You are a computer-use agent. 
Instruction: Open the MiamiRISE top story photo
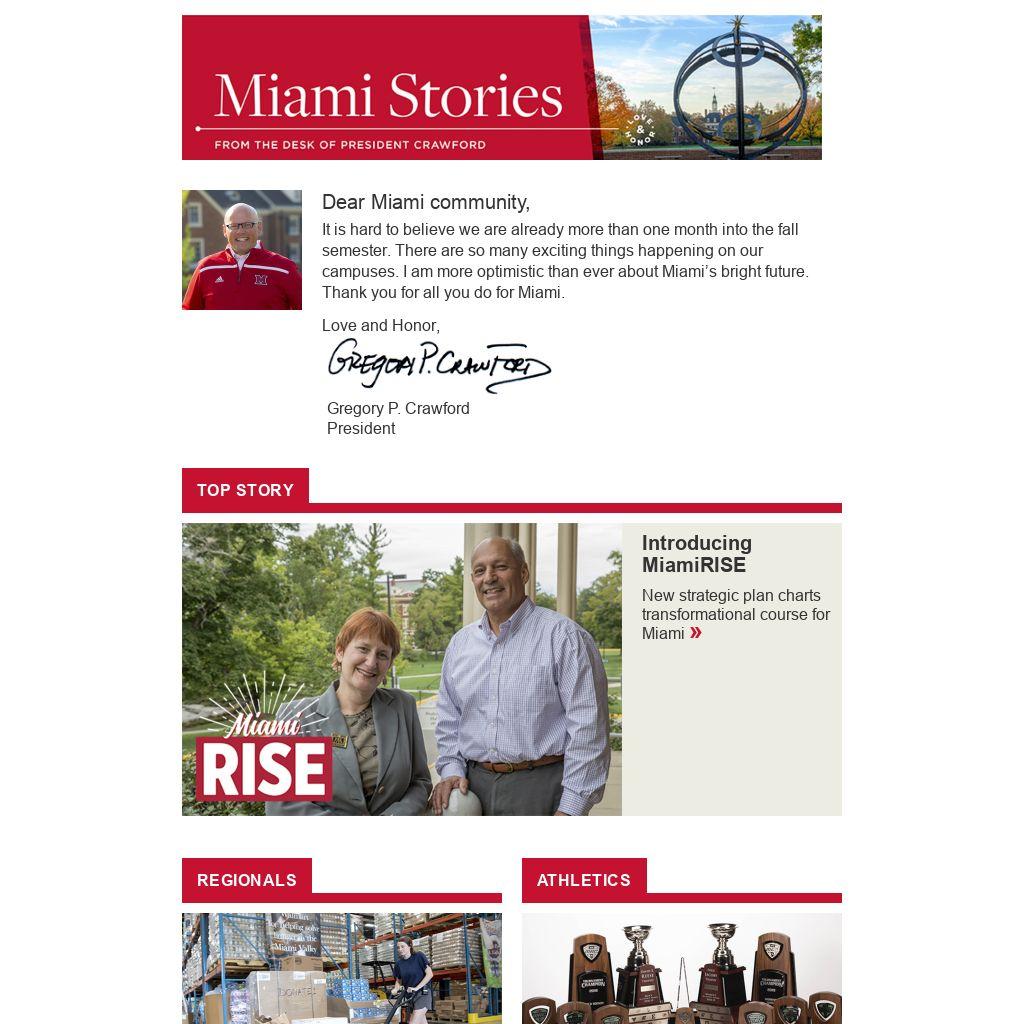(401, 669)
